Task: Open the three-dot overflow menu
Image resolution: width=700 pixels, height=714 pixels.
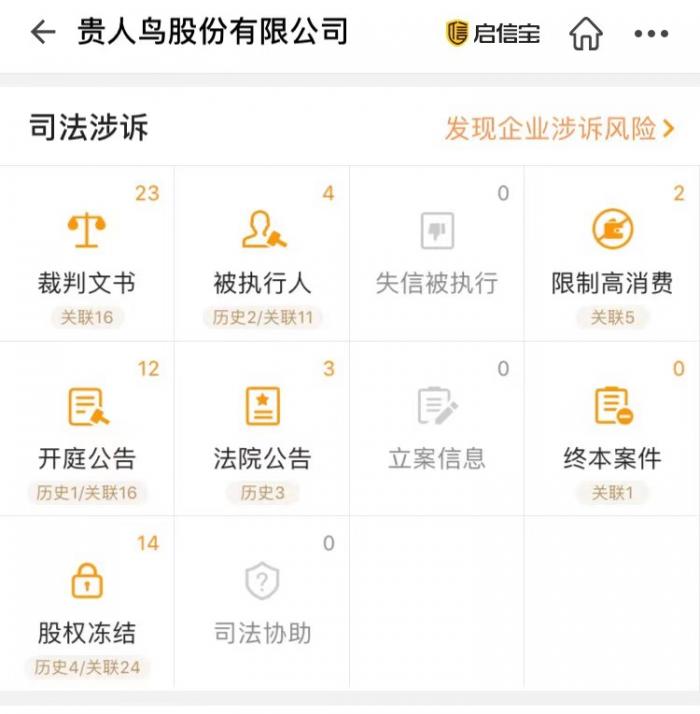Action: pyautogui.click(x=651, y=33)
